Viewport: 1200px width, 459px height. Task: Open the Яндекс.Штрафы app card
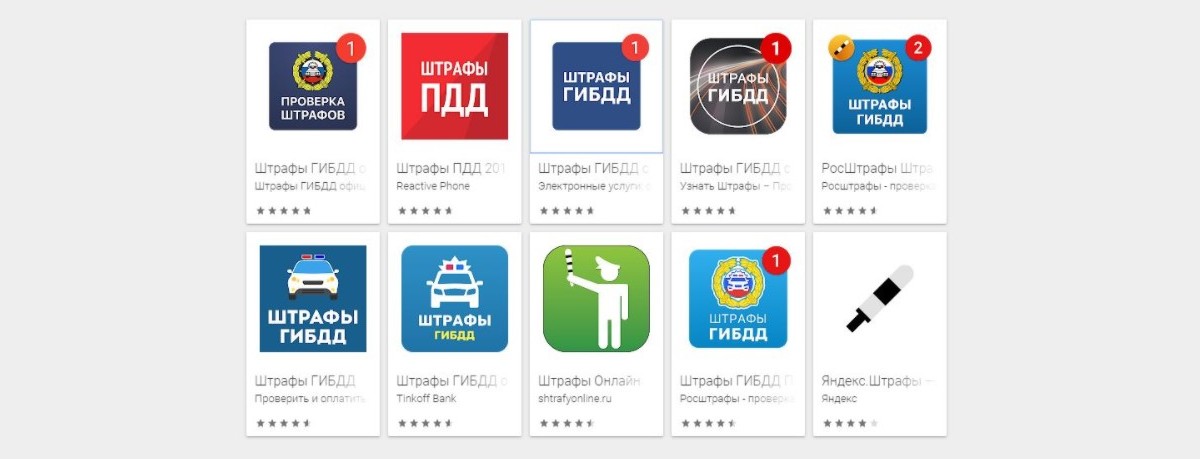pos(880,299)
